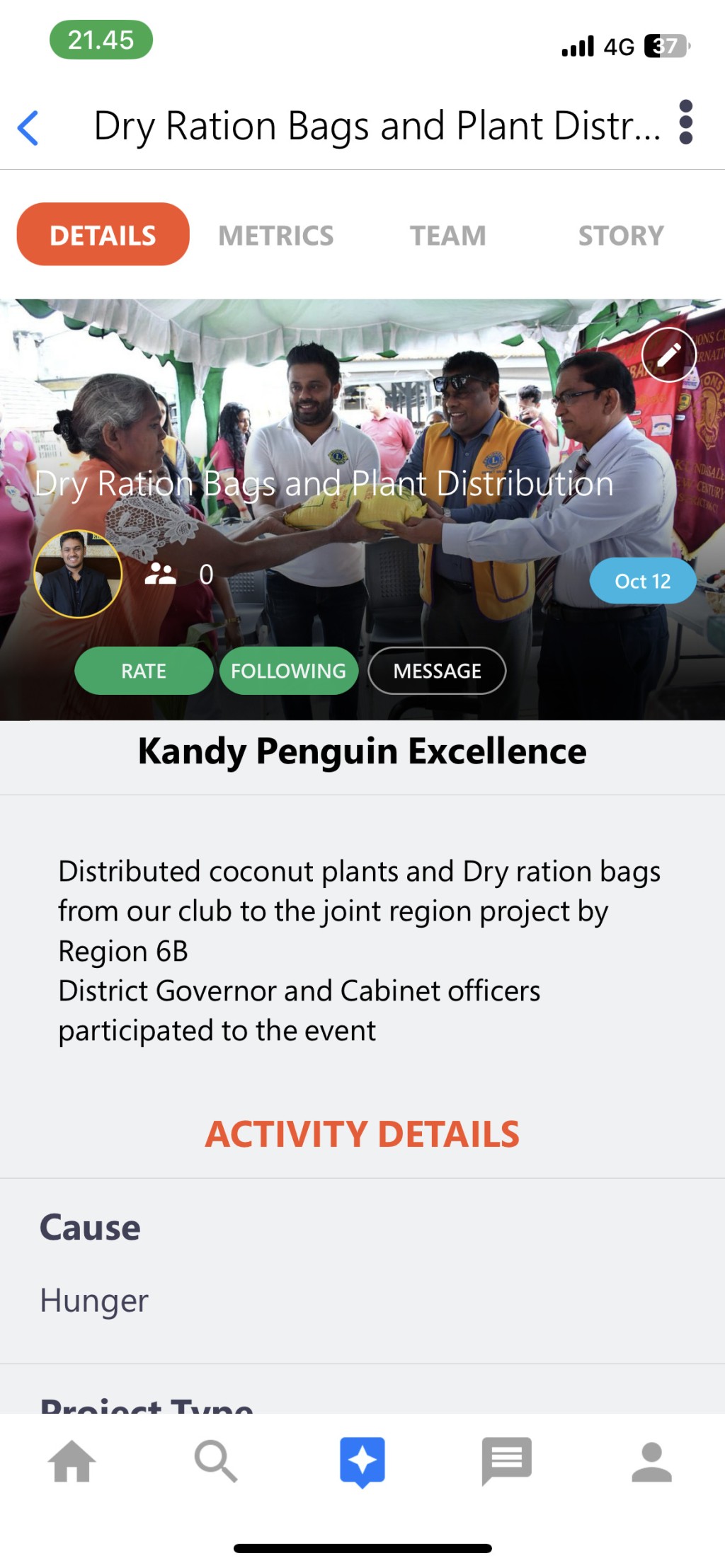Message the activity organizer
This screenshot has width=725, height=1568.
(x=437, y=670)
